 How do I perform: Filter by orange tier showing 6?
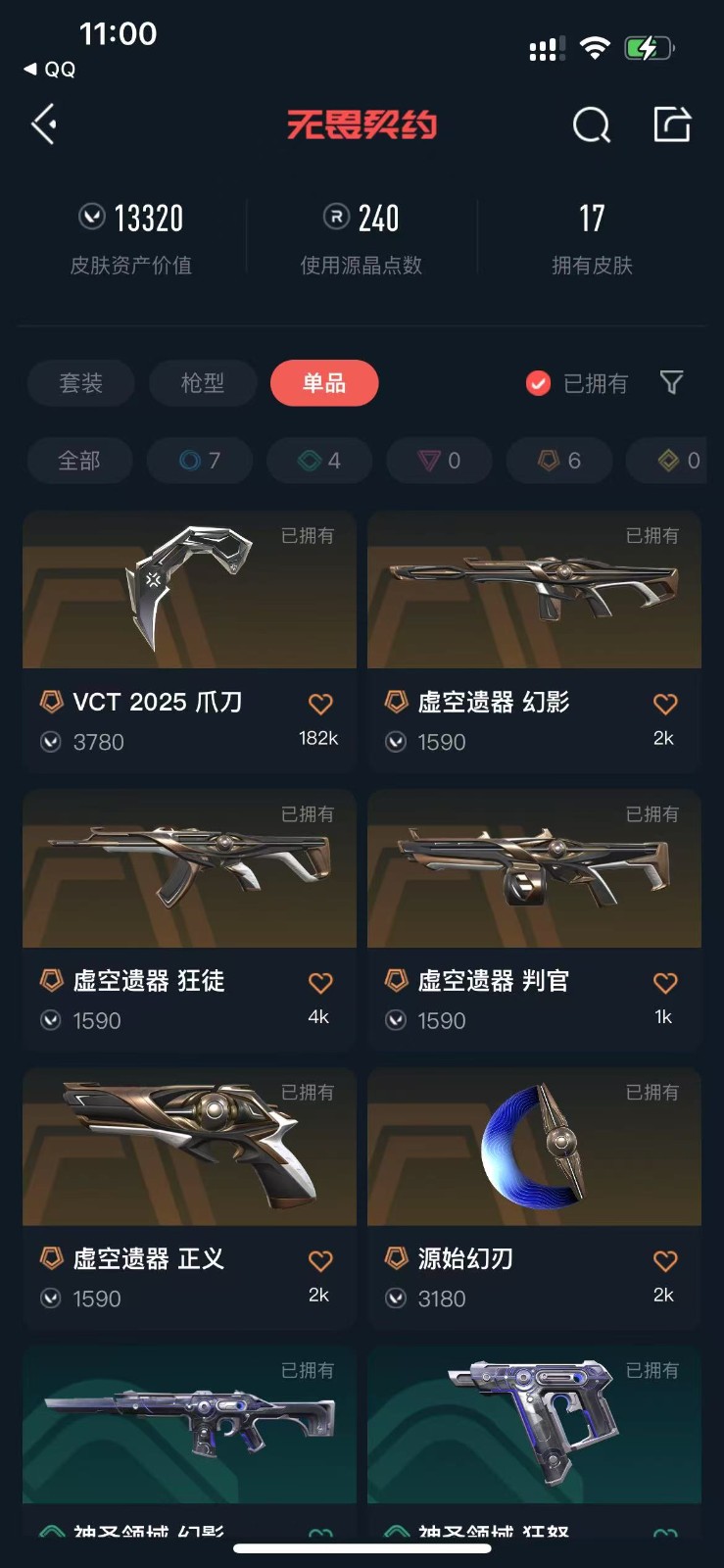coord(559,461)
